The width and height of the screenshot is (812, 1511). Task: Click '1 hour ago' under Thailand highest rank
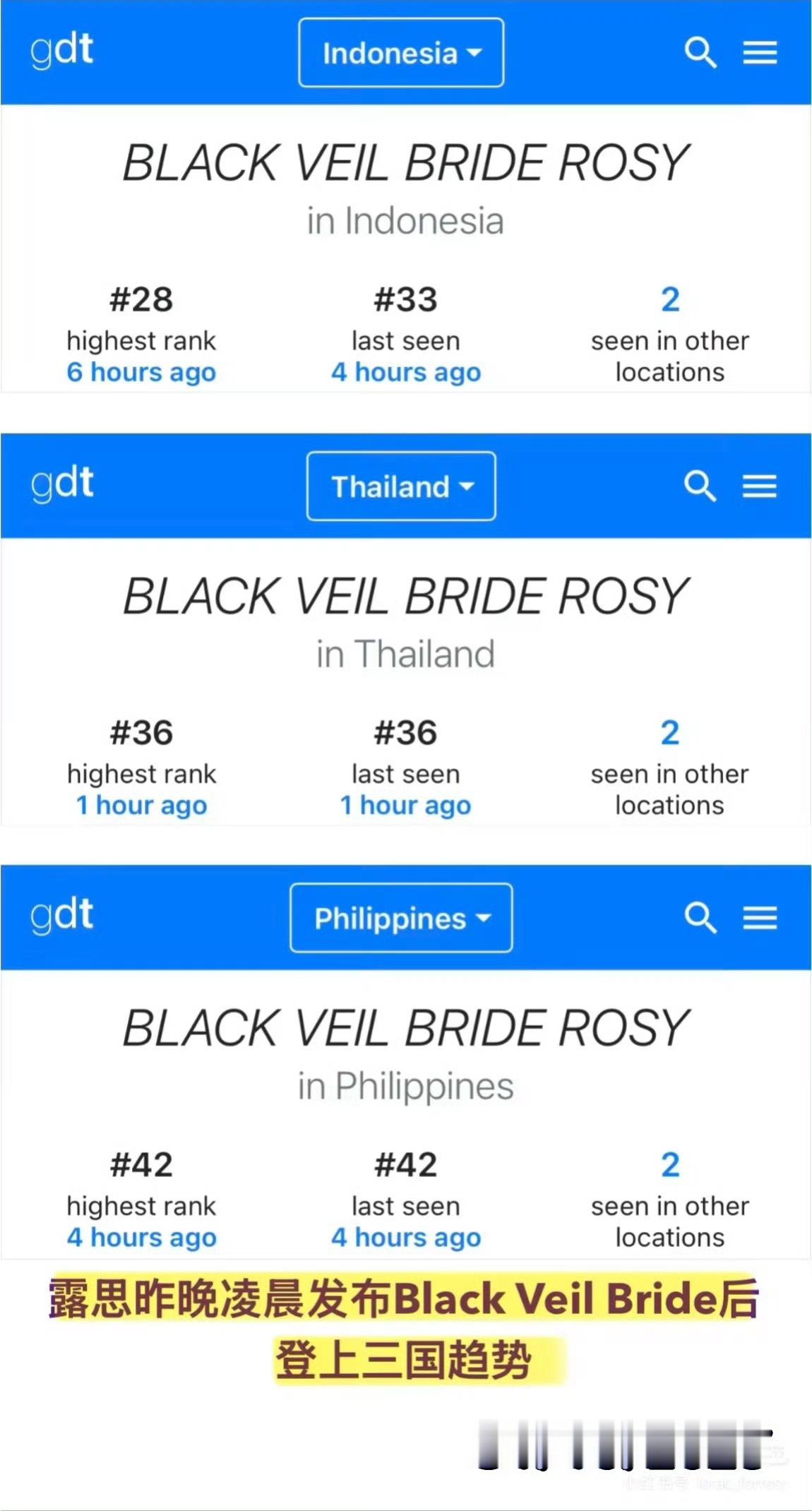tap(141, 805)
